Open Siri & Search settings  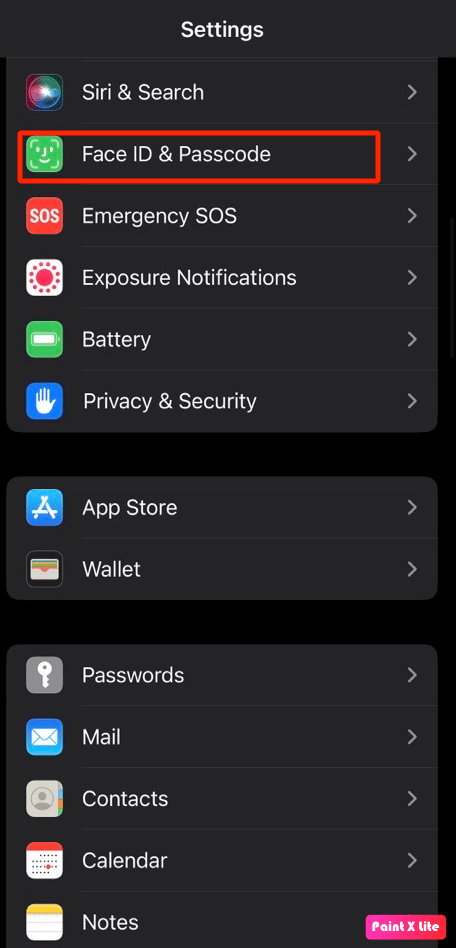tap(222, 93)
